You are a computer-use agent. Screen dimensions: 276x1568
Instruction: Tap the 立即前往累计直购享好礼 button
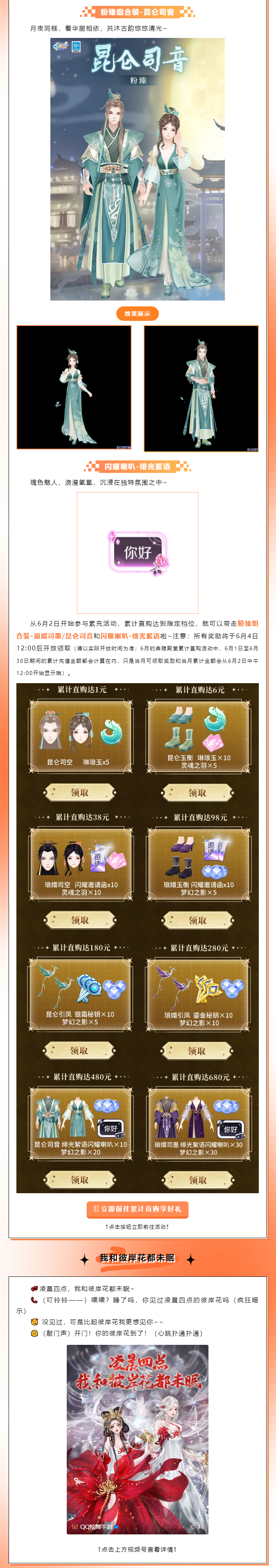point(137,1209)
